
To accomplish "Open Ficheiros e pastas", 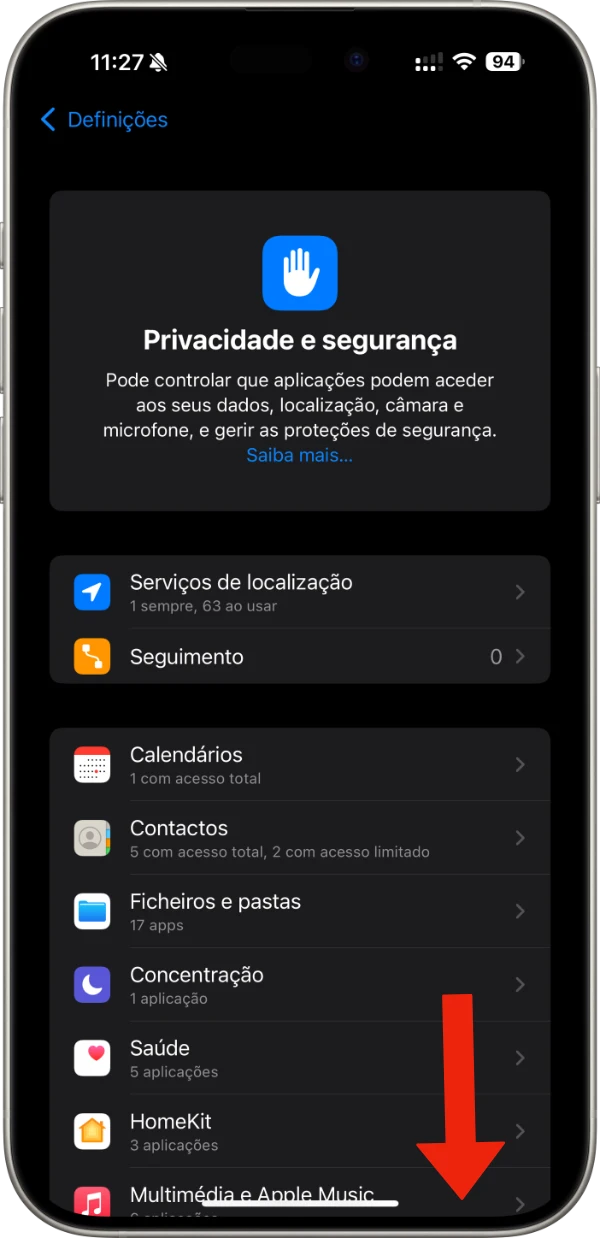I will 300,911.
